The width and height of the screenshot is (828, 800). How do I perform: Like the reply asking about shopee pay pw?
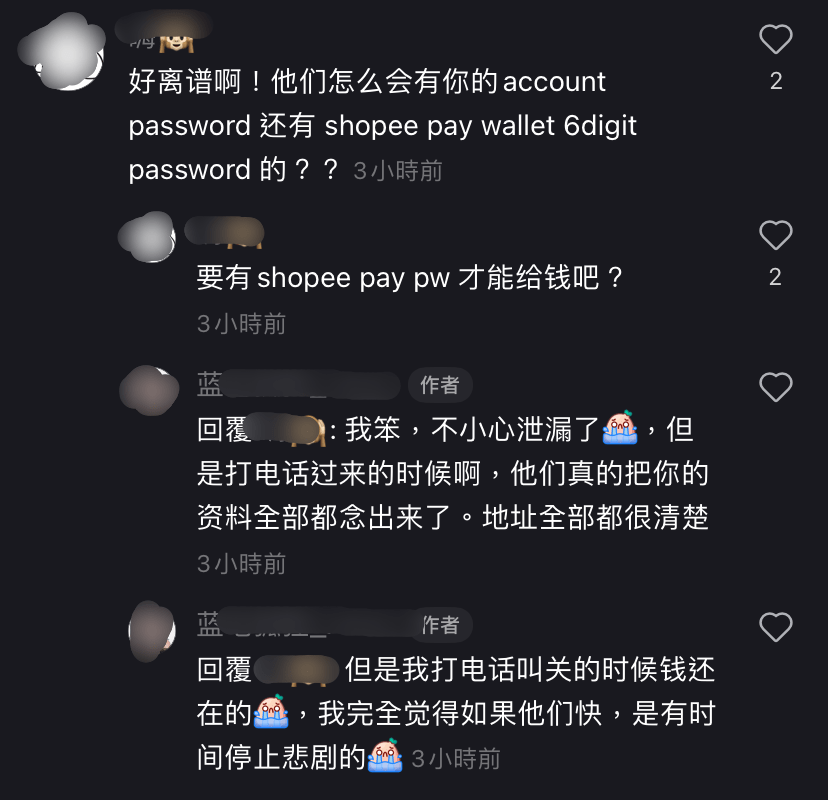(x=775, y=236)
